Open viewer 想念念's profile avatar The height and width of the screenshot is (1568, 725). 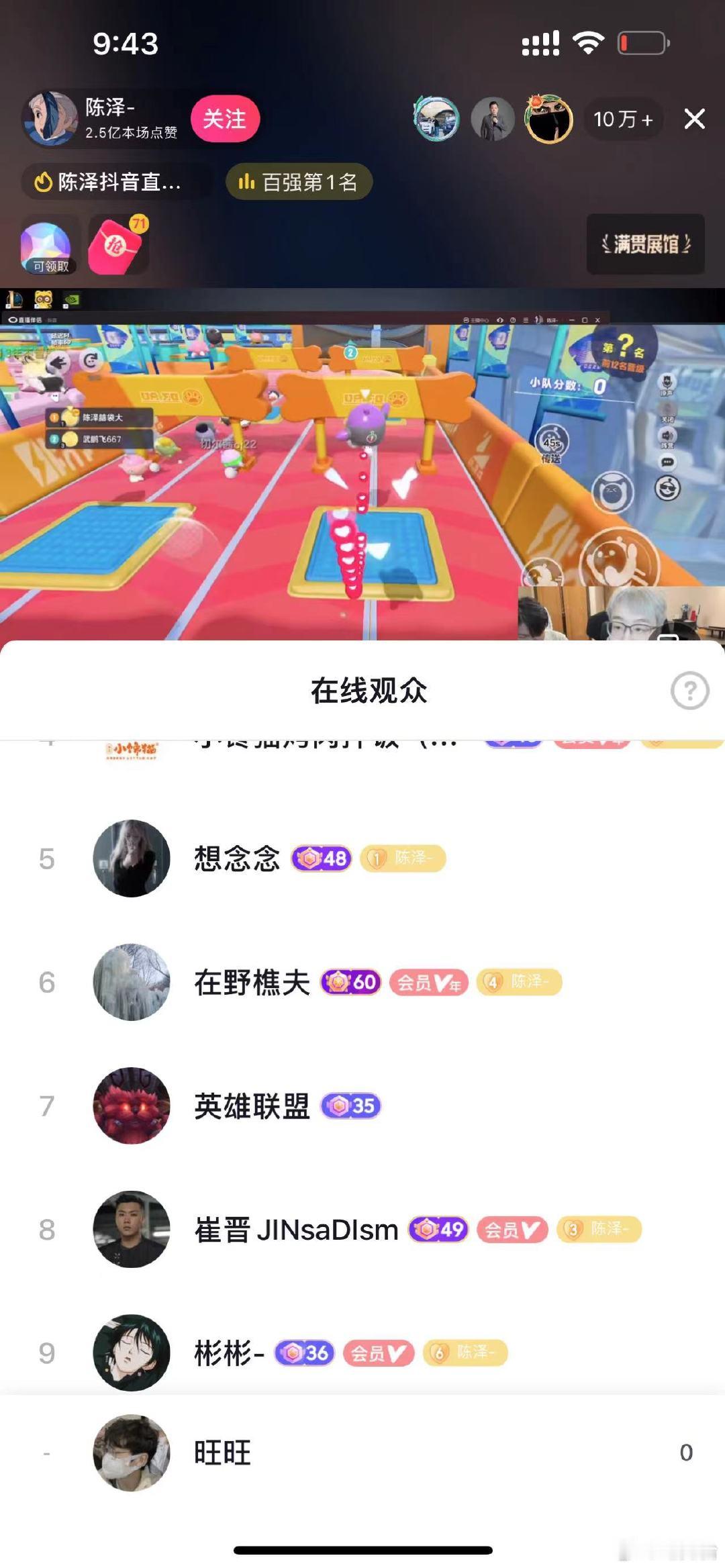[132, 859]
